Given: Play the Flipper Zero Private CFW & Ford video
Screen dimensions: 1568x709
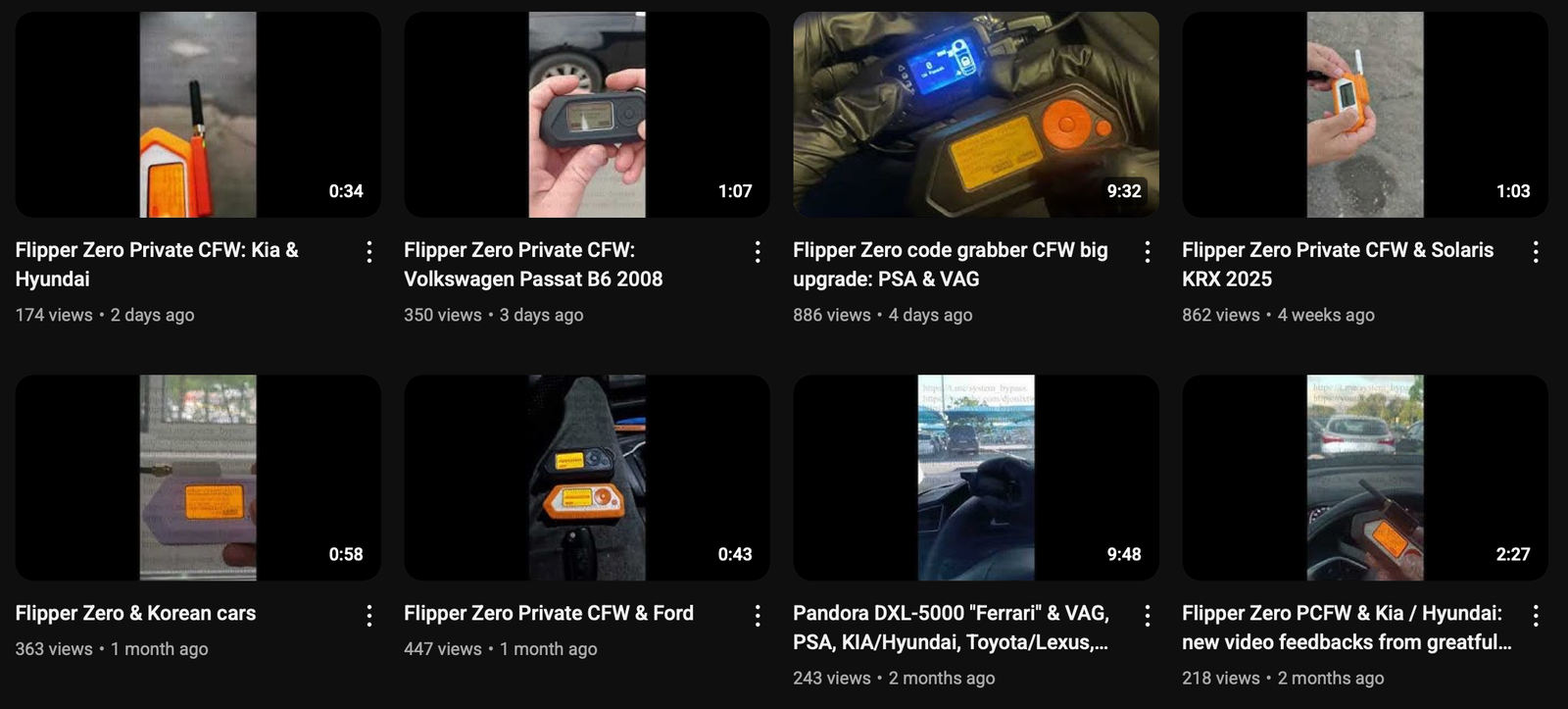Looking at the screenshot, I should pos(586,478).
